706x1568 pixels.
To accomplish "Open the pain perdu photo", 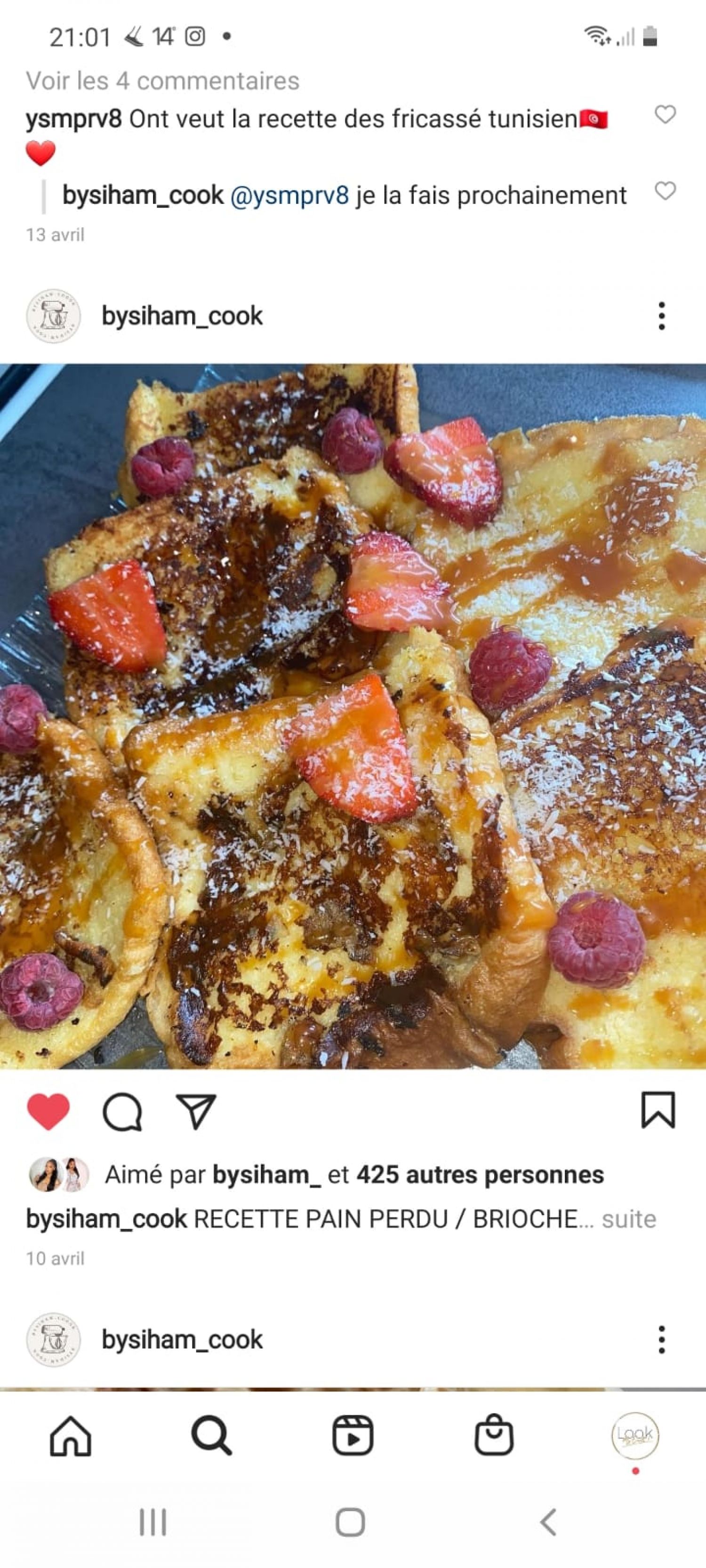I will tap(353, 716).
